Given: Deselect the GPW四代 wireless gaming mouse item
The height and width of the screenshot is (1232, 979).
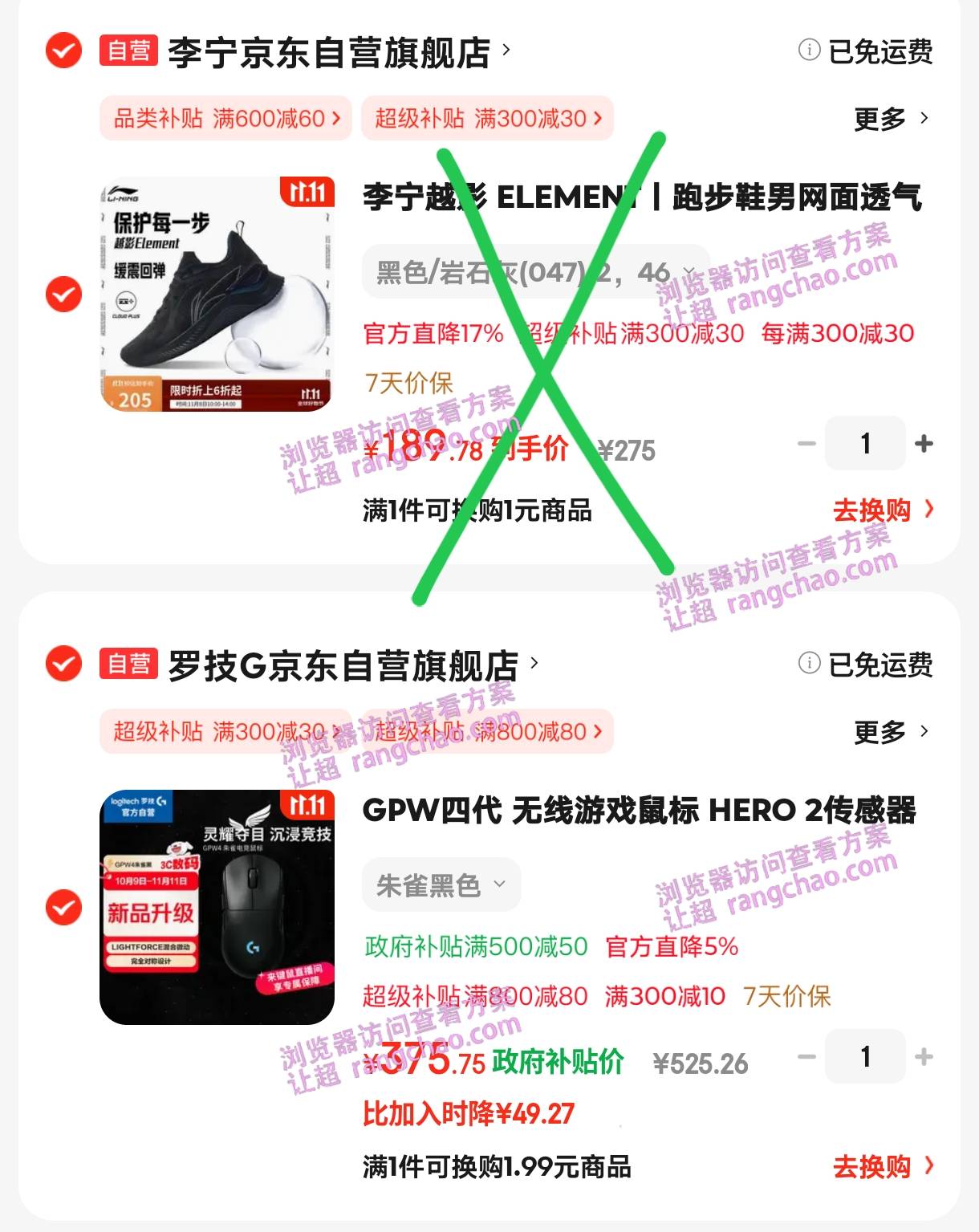Looking at the screenshot, I should 64,907.
